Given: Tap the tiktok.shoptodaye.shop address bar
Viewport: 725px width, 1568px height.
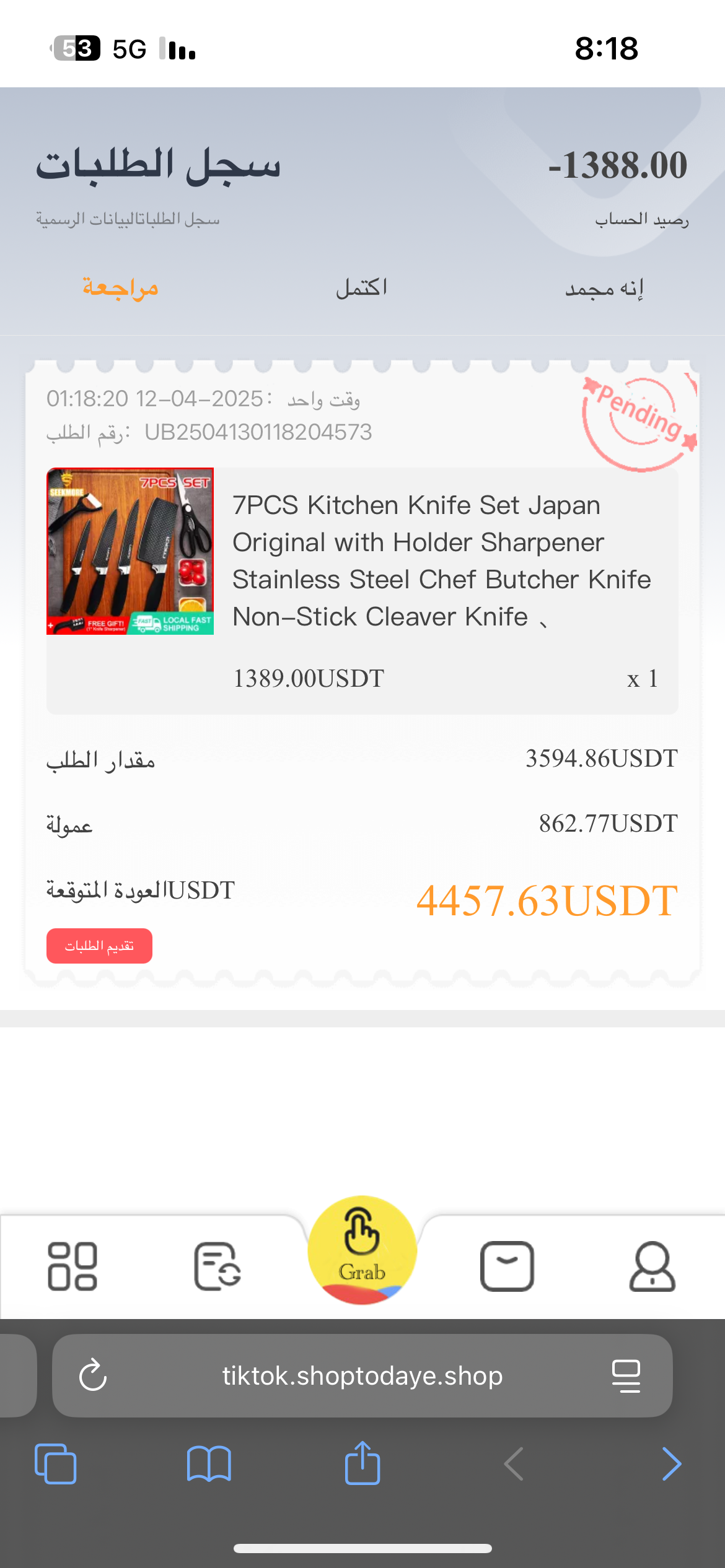Looking at the screenshot, I should coord(362,1375).
